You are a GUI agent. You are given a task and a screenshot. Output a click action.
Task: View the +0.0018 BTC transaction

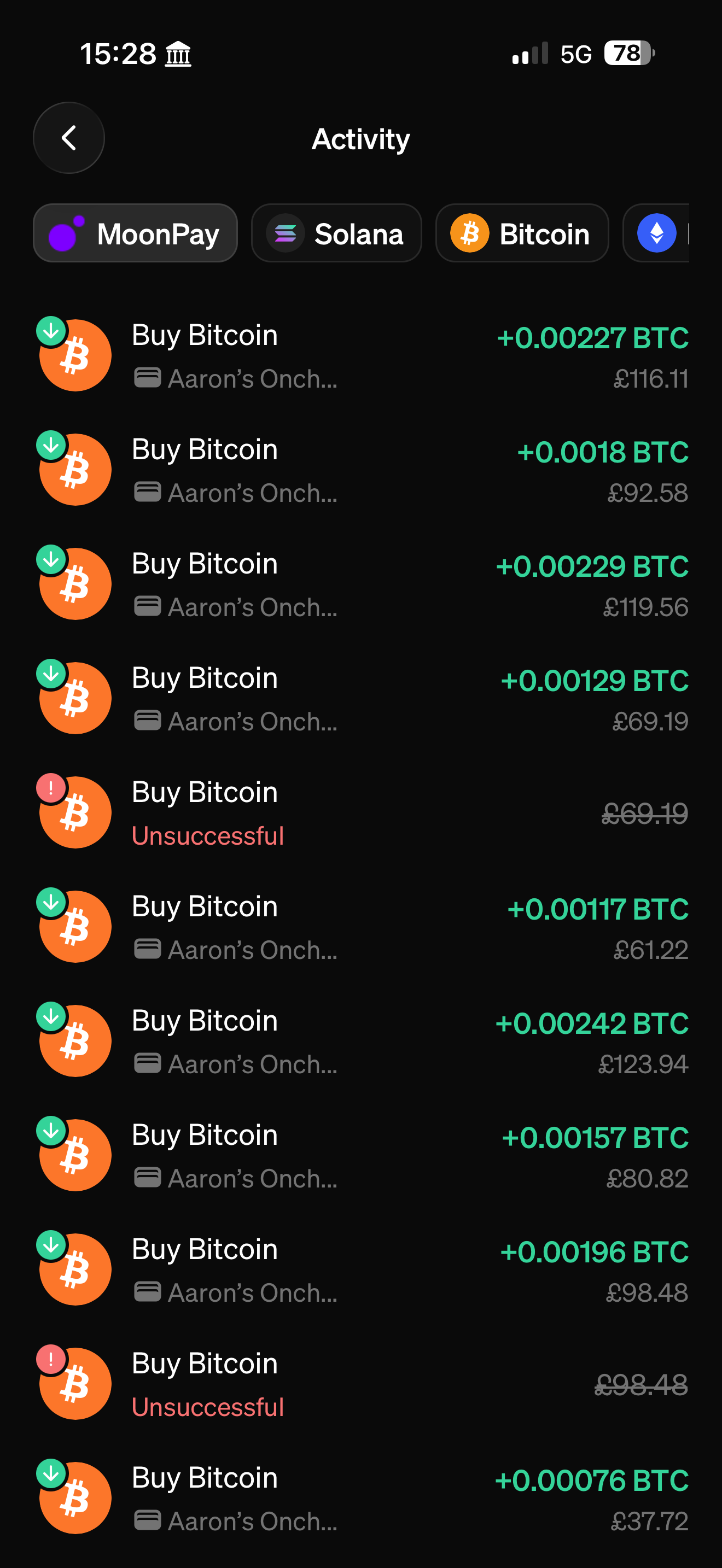360,470
